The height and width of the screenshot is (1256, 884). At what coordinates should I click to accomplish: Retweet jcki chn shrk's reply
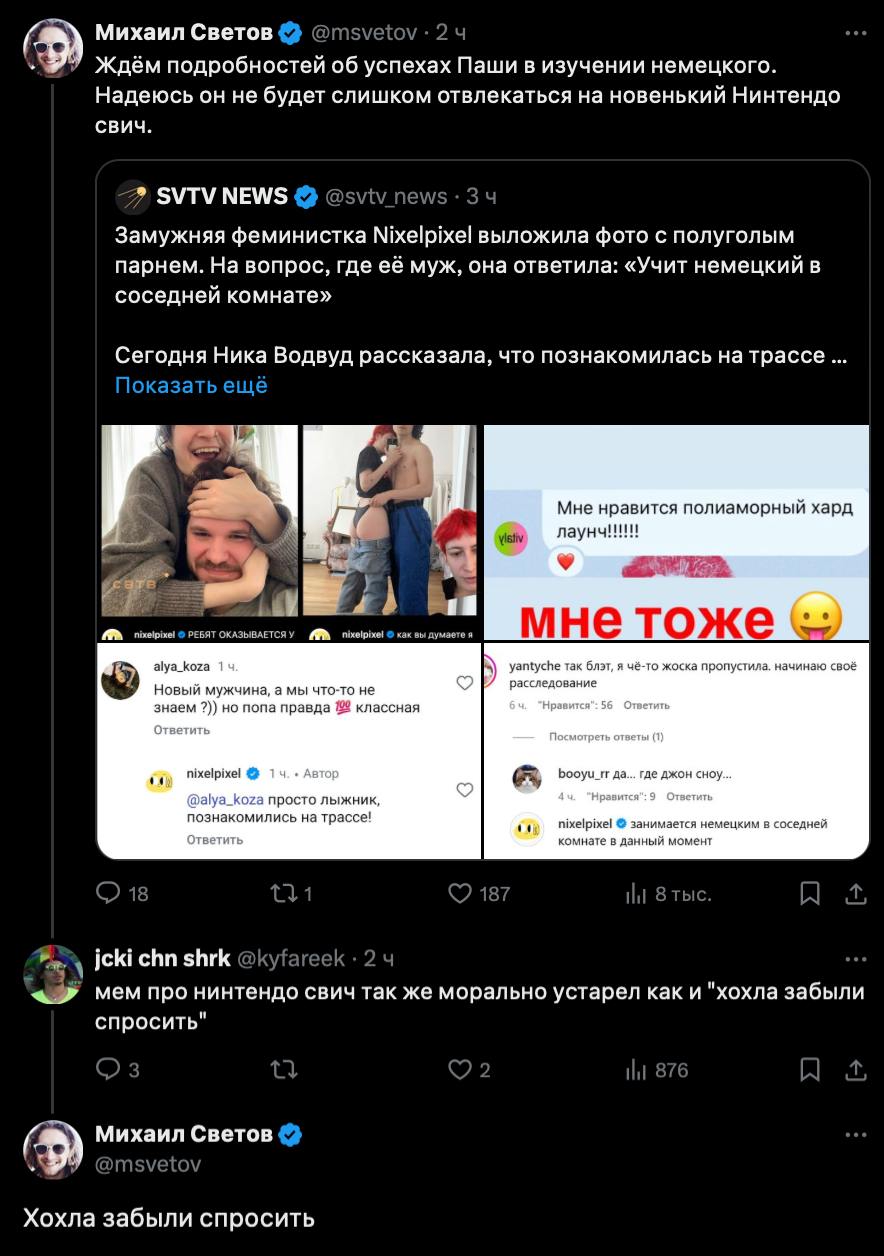point(283,1070)
